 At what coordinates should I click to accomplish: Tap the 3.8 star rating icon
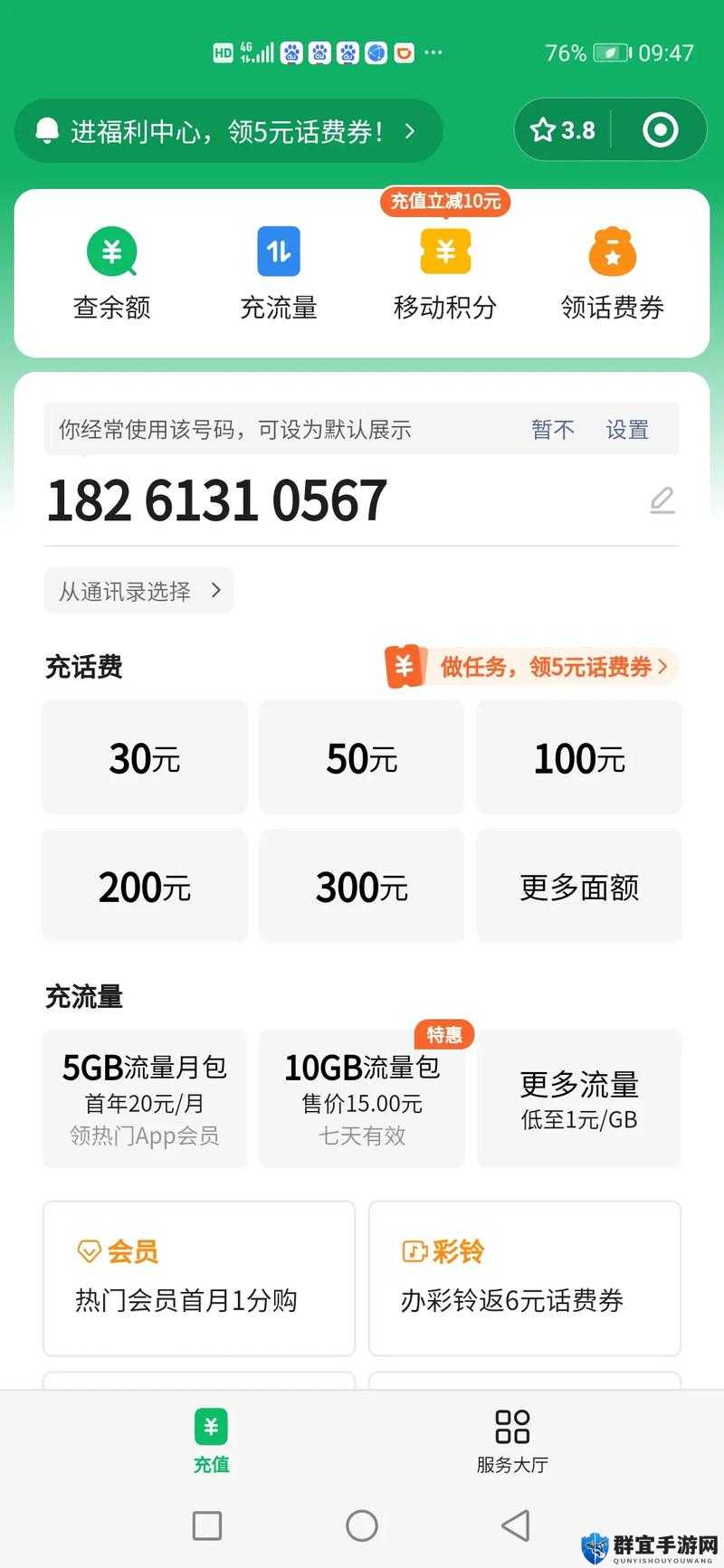tap(561, 130)
